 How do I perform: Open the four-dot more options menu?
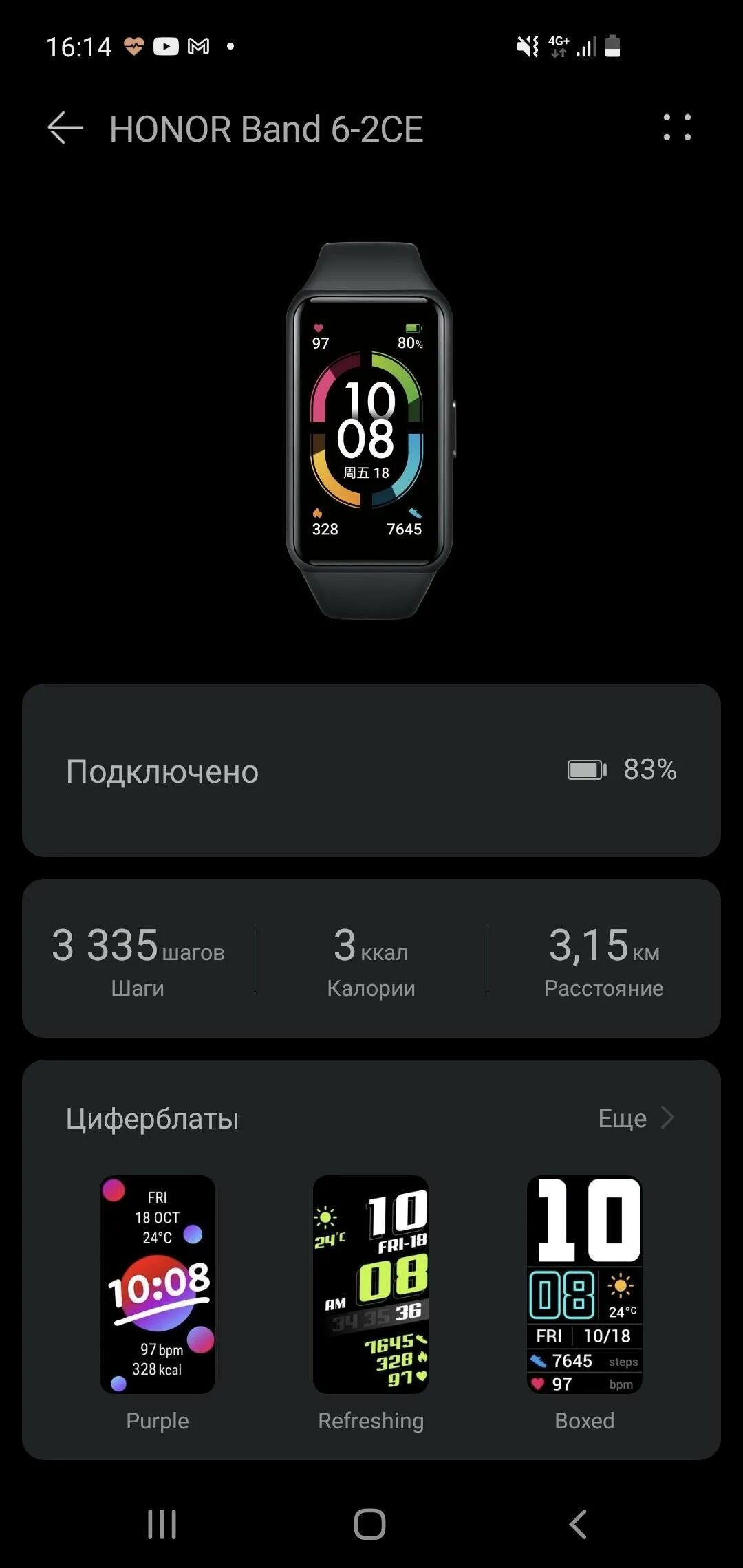coord(677,128)
